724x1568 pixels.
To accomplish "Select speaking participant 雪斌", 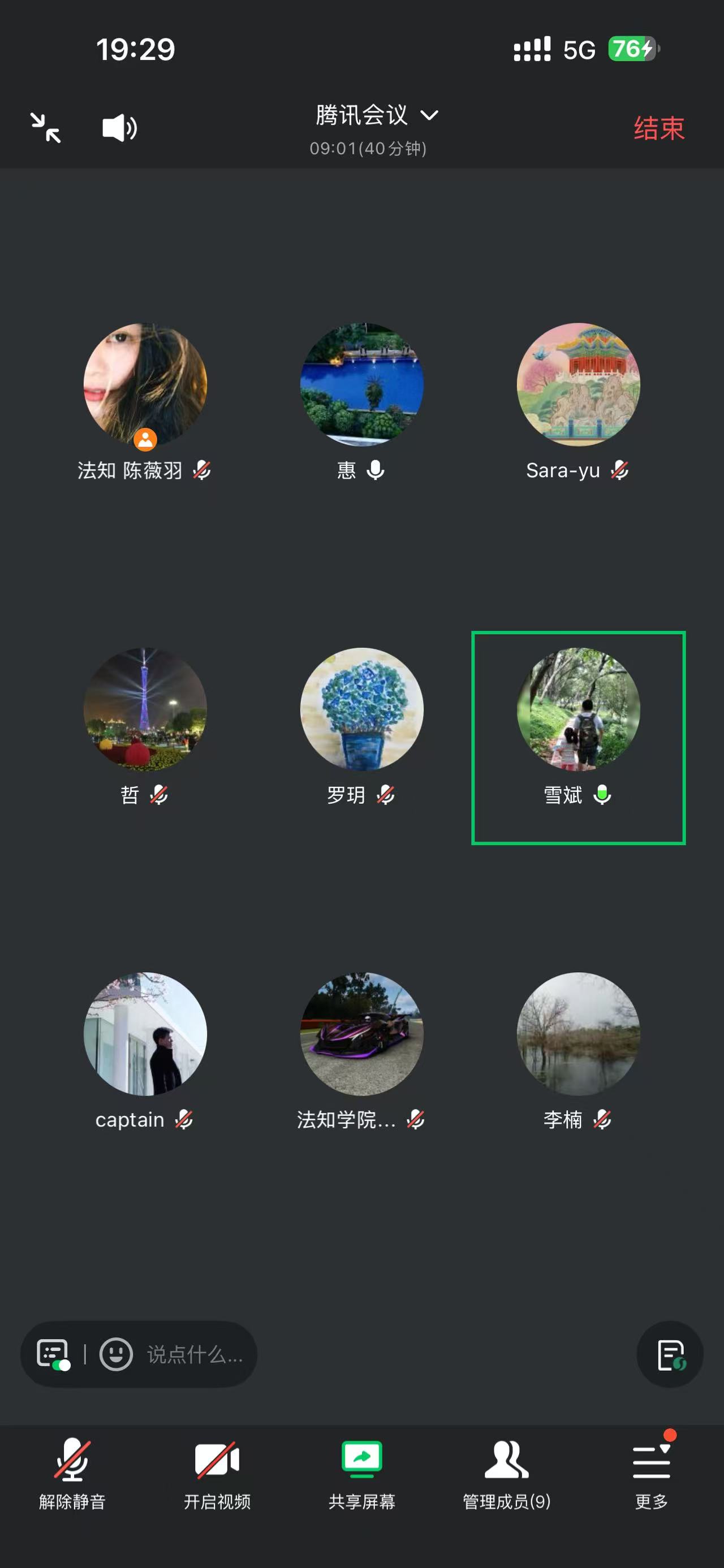I will [579, 710].
